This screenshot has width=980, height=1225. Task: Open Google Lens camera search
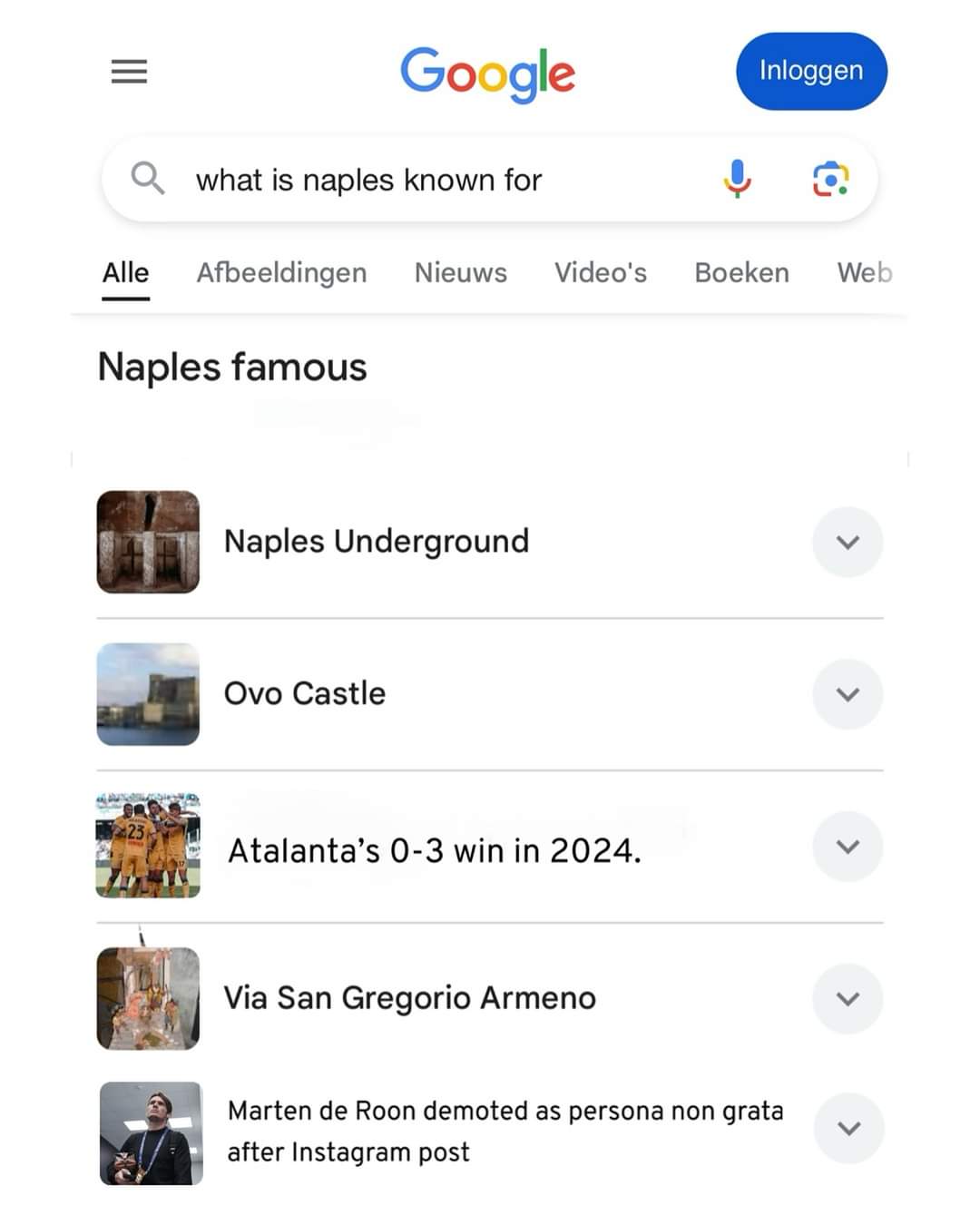(829, 179)
